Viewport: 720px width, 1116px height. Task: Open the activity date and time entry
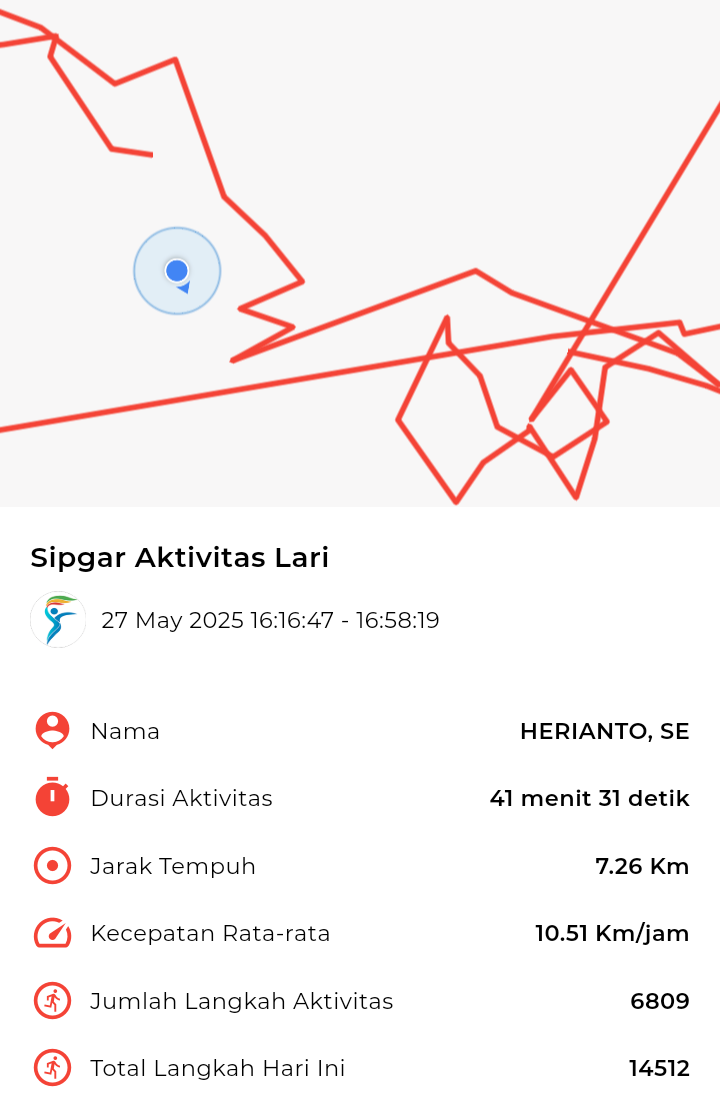coord(270,620)
